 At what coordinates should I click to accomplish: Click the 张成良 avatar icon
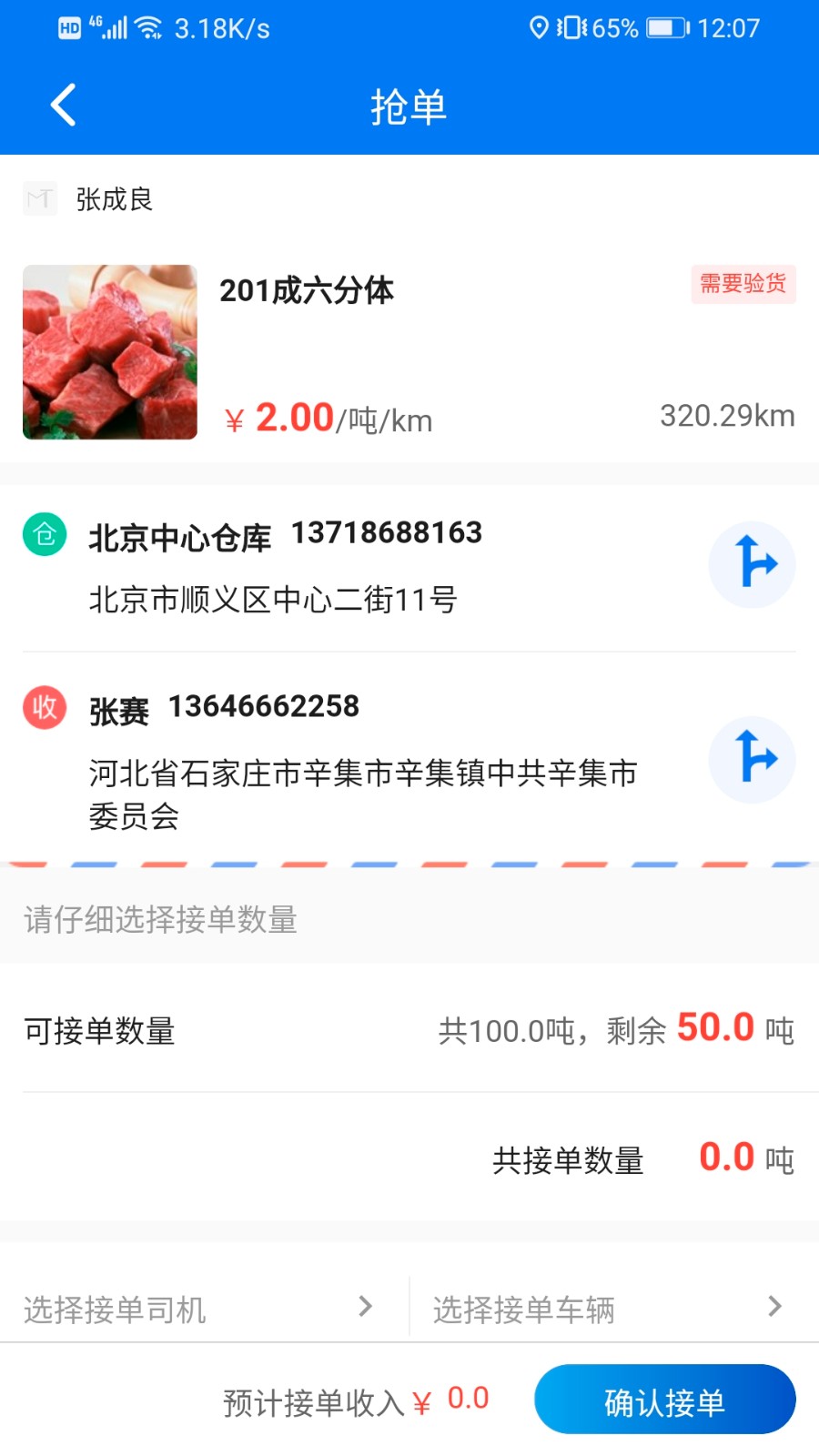click(40, 197)
